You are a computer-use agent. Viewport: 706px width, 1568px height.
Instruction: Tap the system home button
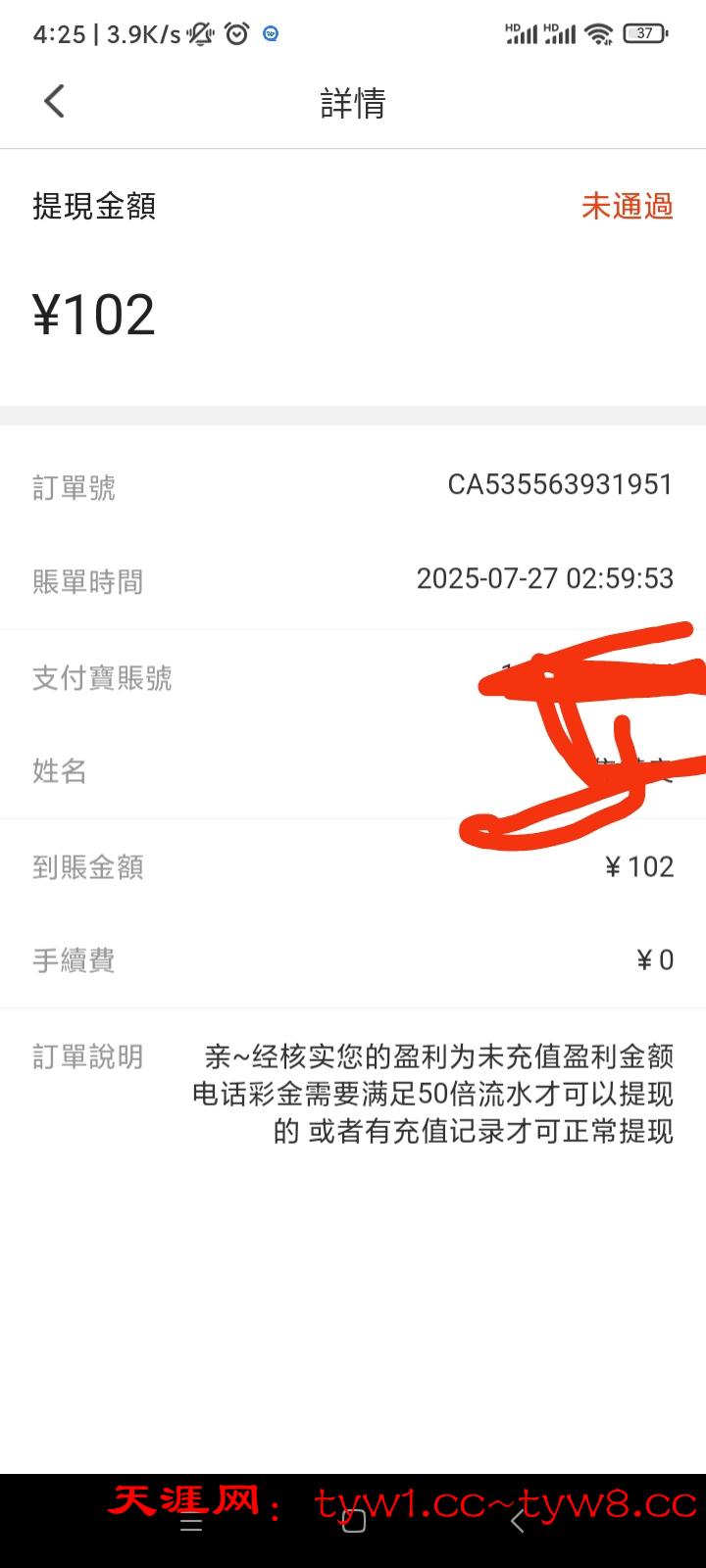click(x=353, y=1521)
